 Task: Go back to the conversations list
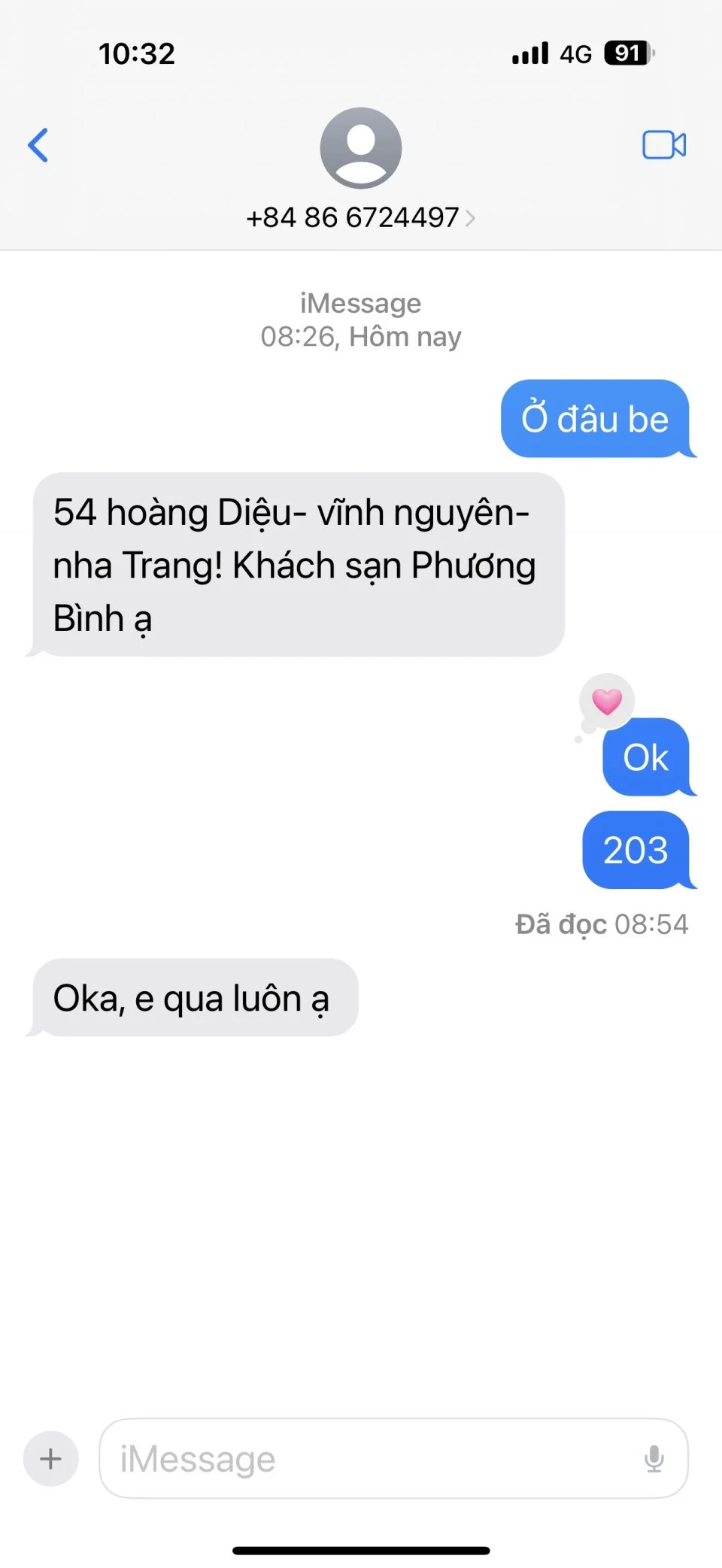click(38, 145)
